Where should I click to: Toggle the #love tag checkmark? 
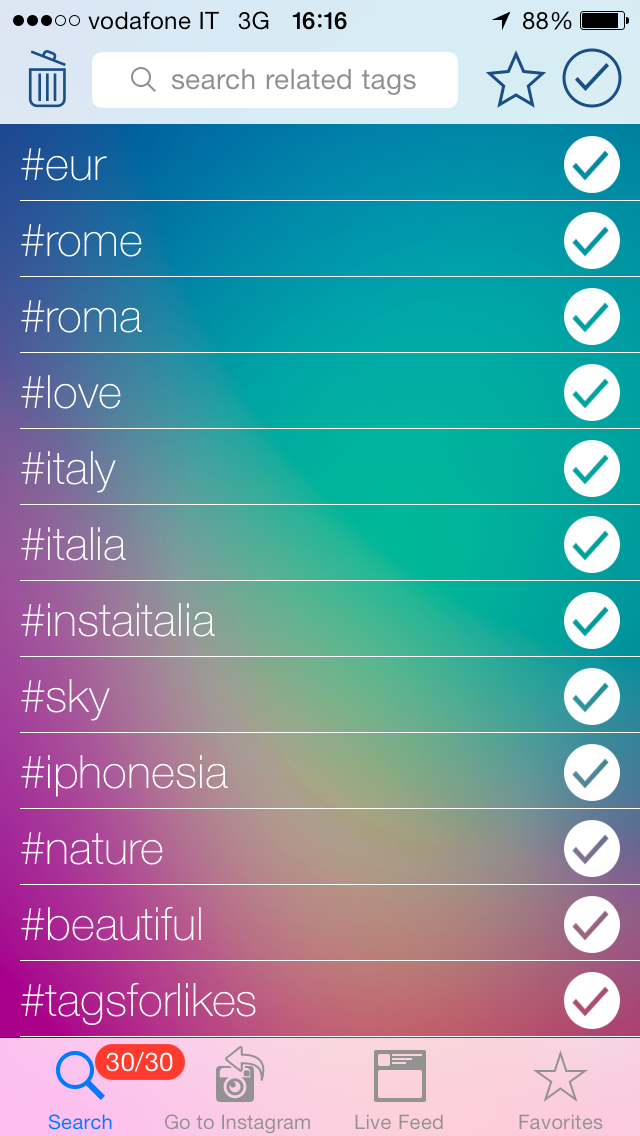tap(592, 393)
